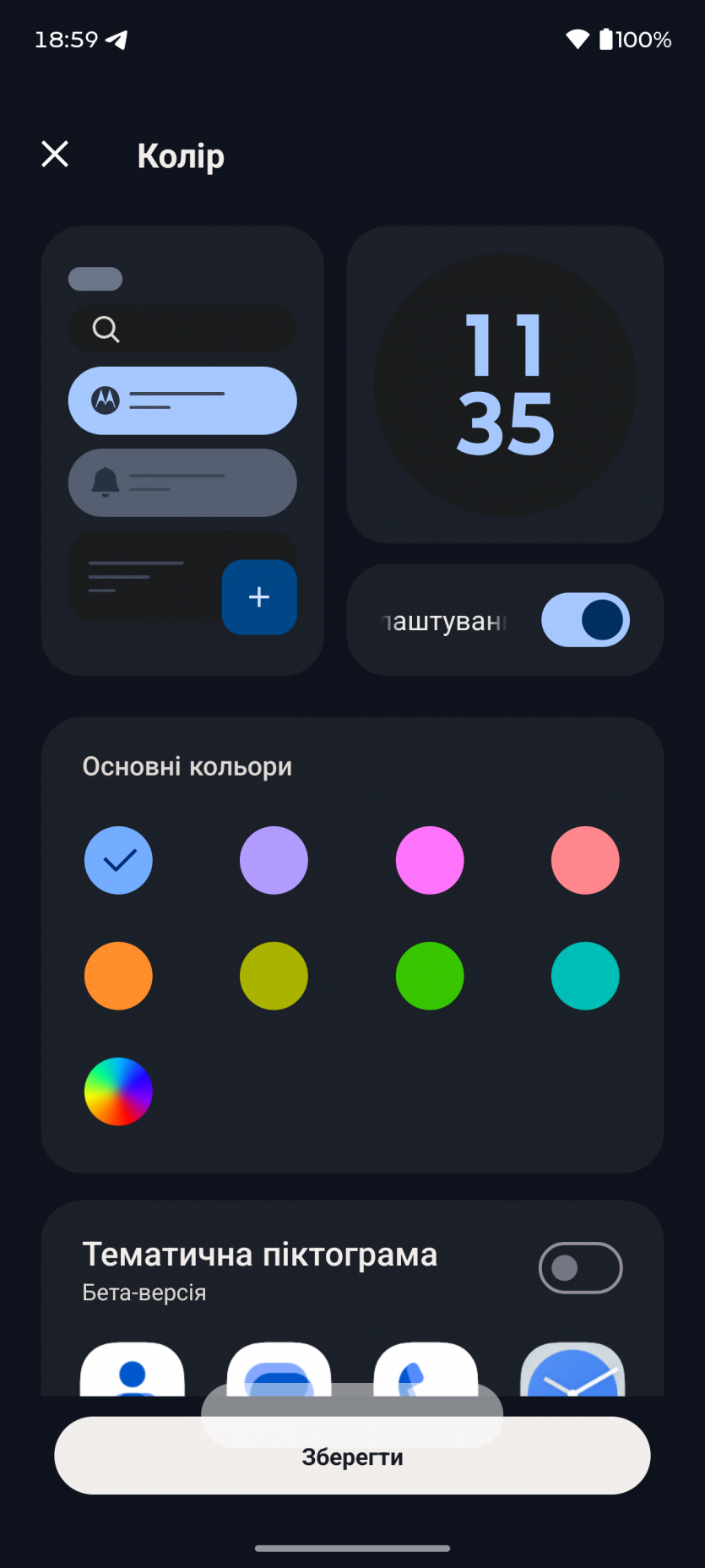Close the Колір screen

coord(55,155)
